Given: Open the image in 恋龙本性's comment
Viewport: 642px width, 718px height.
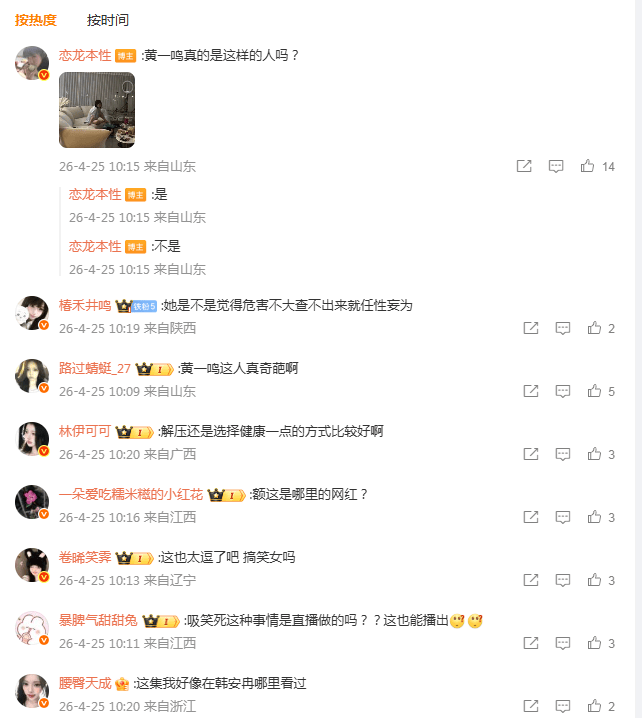Looking at the screenshot, I should tap(97, 110).
